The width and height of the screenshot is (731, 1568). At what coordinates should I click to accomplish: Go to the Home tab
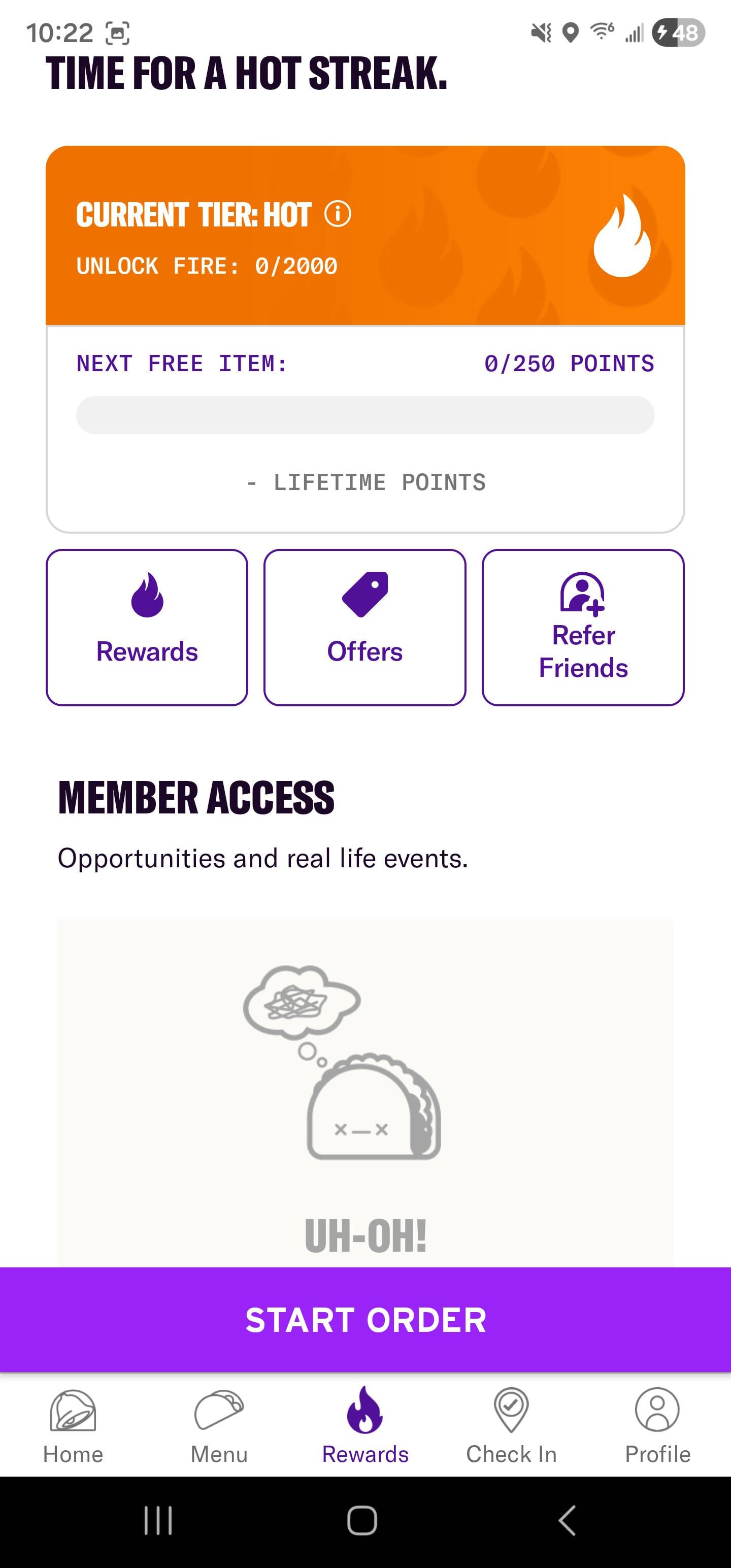(x=73, y=1425)
